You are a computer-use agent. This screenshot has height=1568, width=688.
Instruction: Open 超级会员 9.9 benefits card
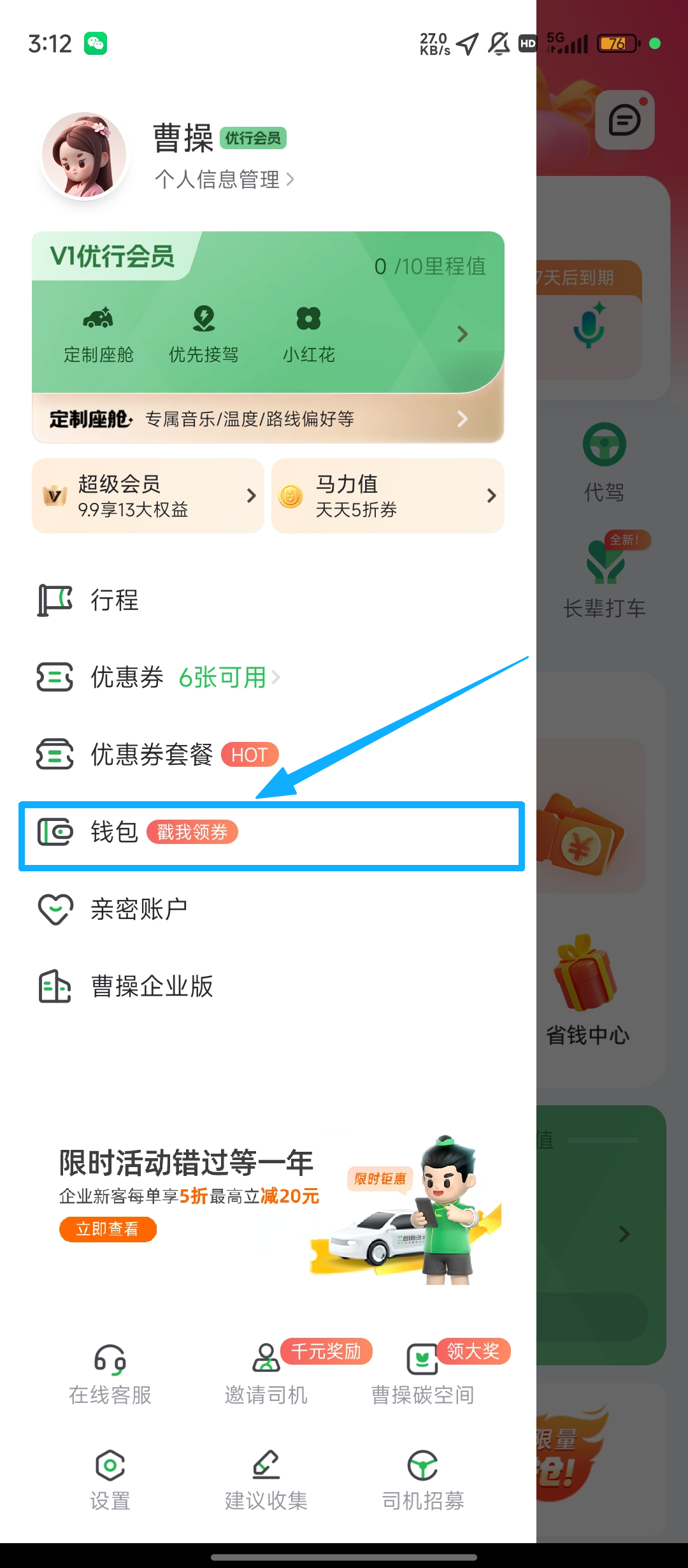click(148, 496)
